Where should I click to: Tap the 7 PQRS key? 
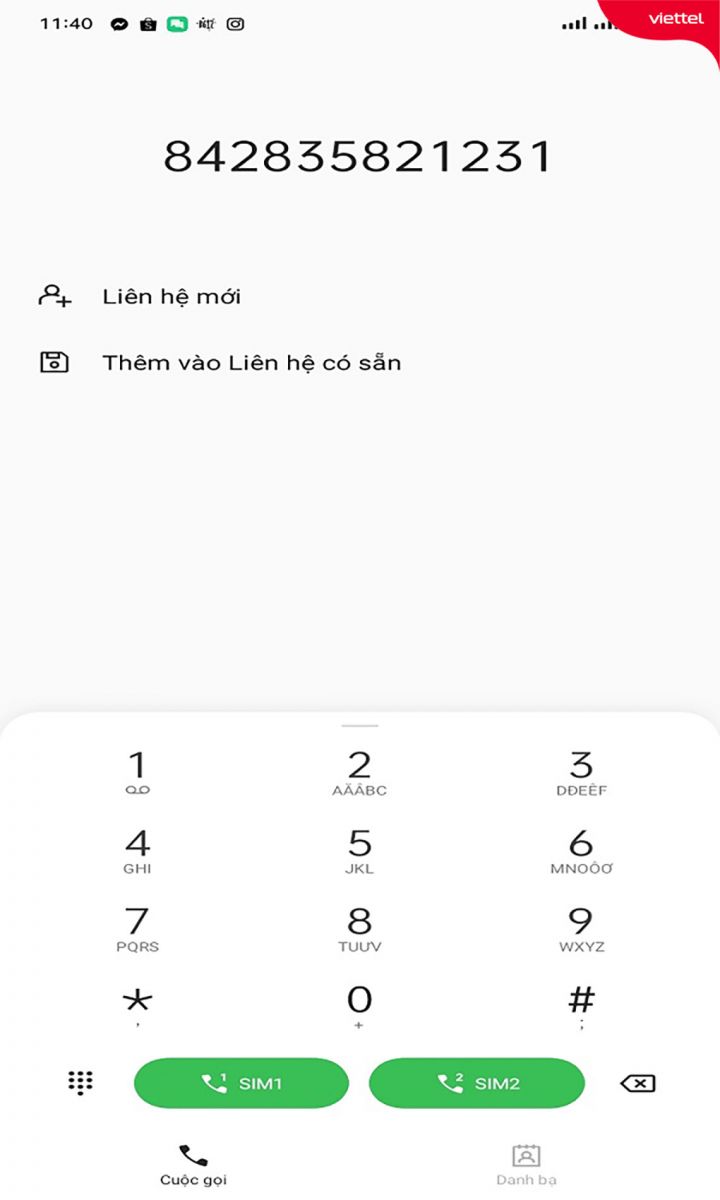[138, 929]
